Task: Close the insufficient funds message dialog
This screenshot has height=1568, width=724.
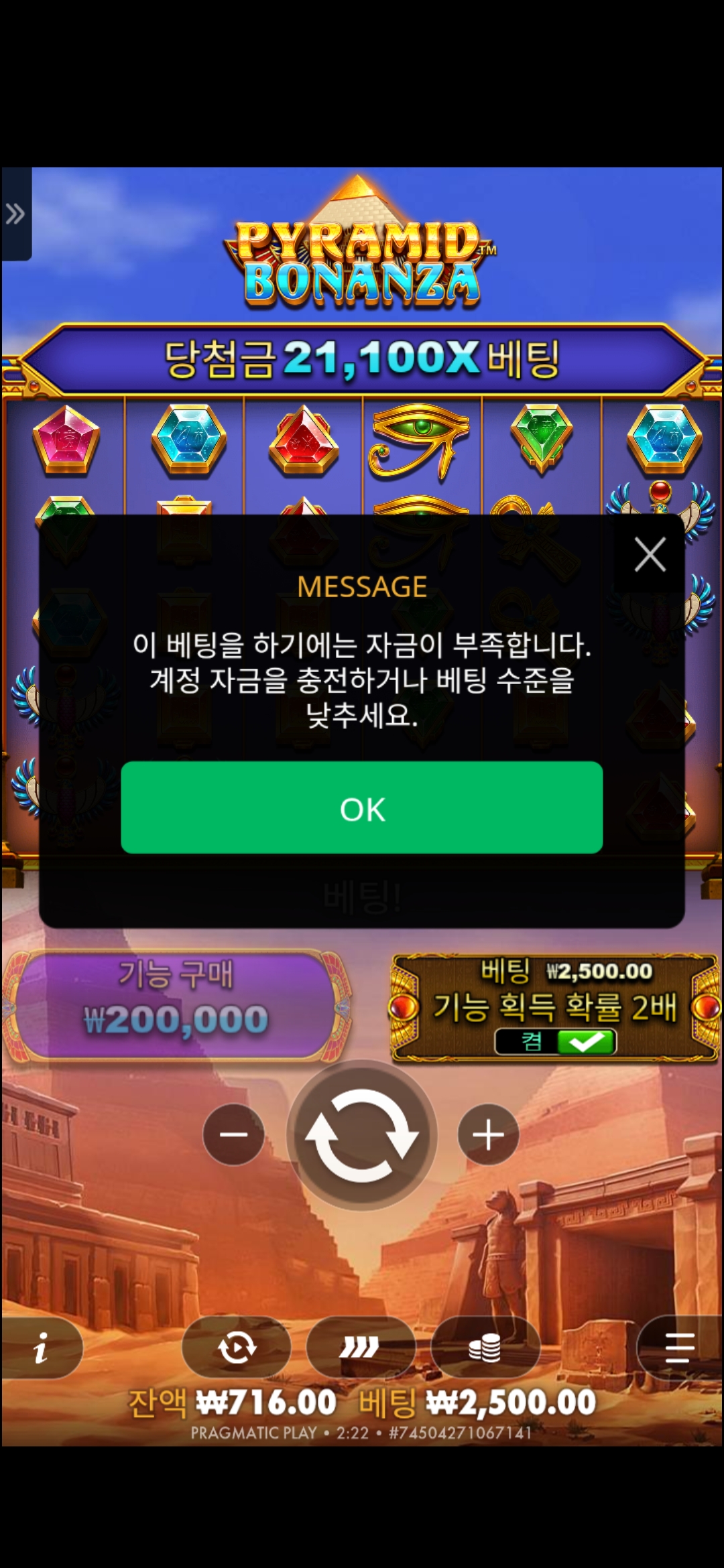Action: 650,555
